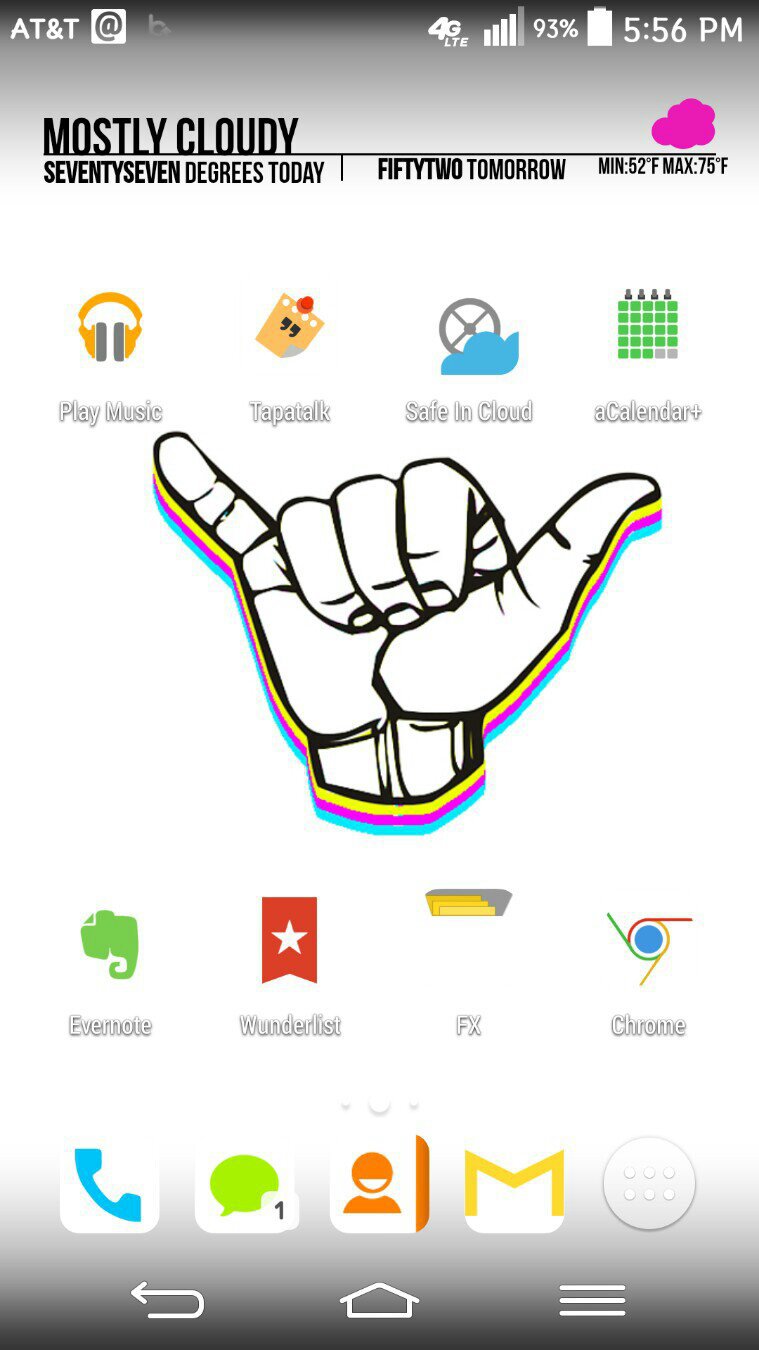Open the messaging app with one unread
Screen dimensions: 759x1350
pyautogui.click(x=246, y=1186)
